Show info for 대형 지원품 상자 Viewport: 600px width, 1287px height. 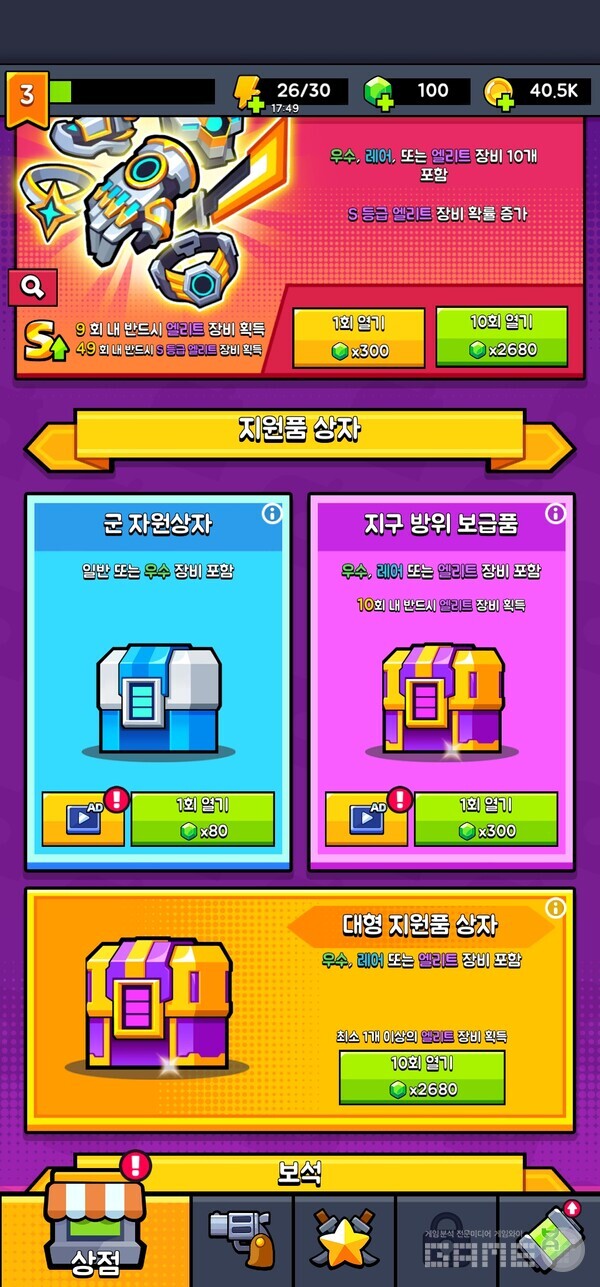556,908
